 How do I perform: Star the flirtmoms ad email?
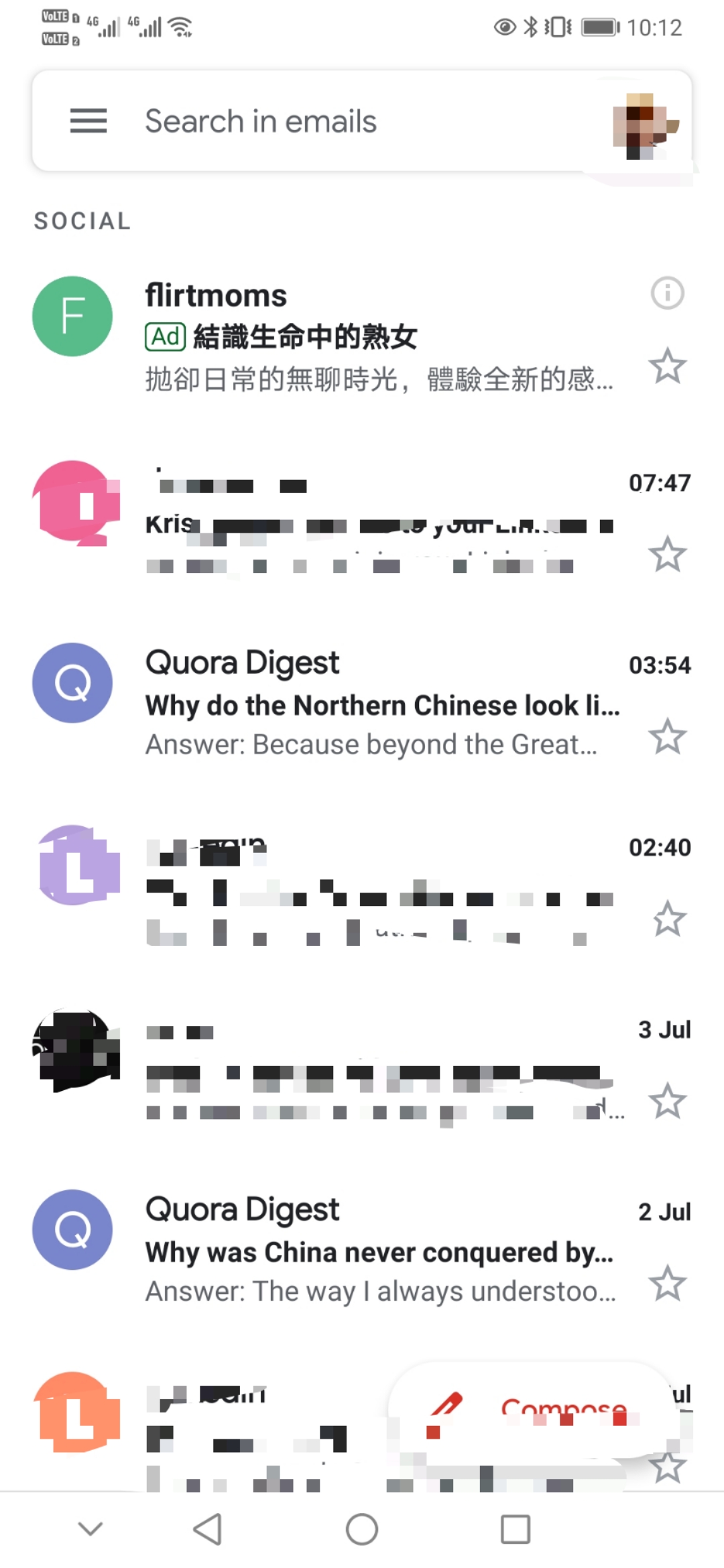667,366
